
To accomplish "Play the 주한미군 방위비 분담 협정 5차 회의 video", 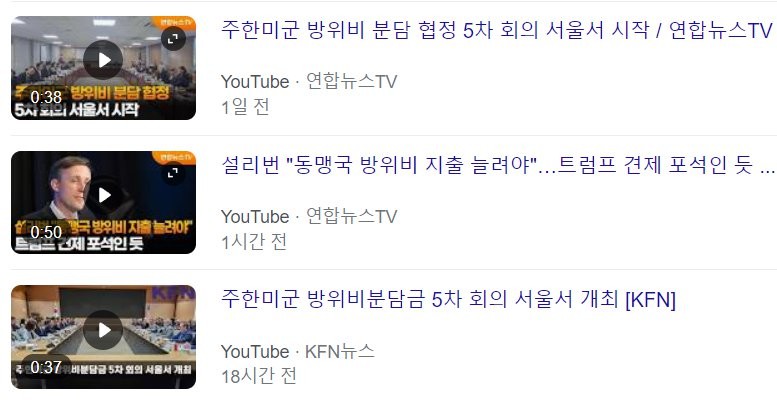I will [103, 61].
